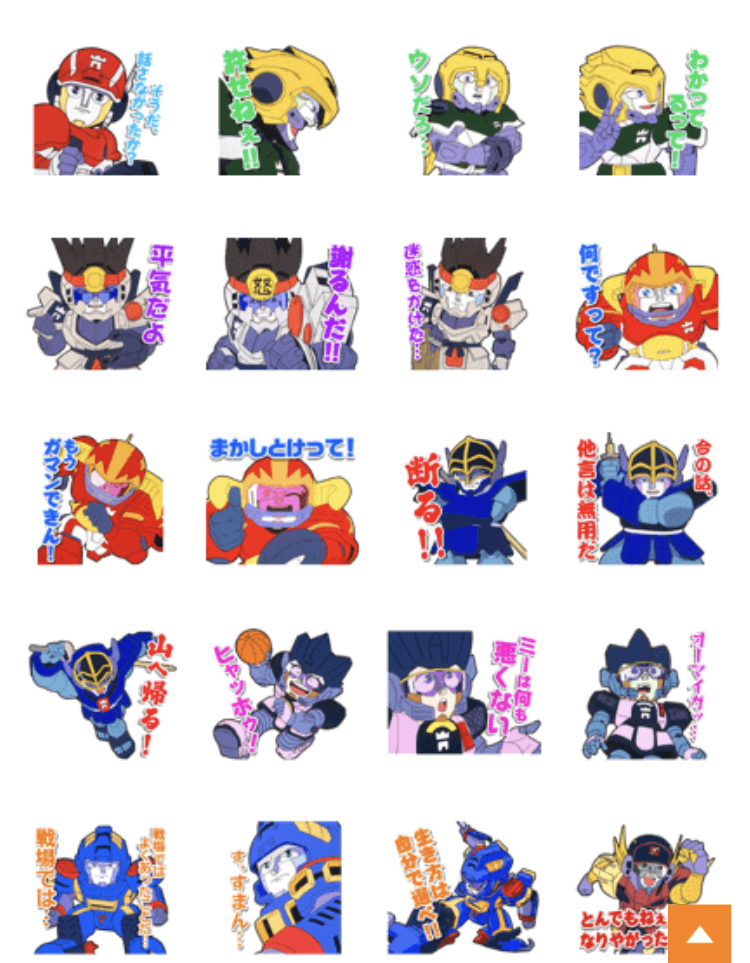750x963 pixels.
Task: Select the ミーは何も悪くない sticker
Action: 464,692
